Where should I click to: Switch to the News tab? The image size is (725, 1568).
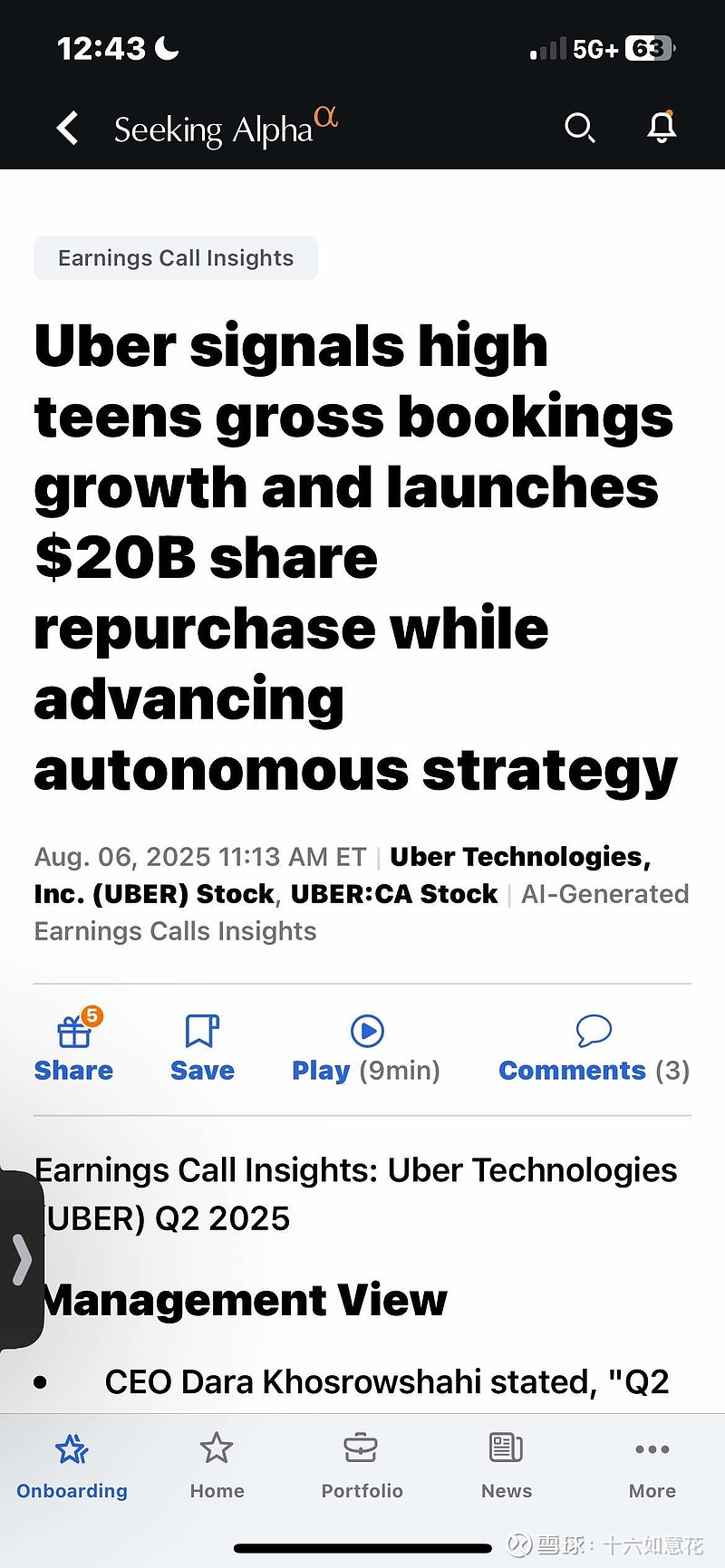507,1467
